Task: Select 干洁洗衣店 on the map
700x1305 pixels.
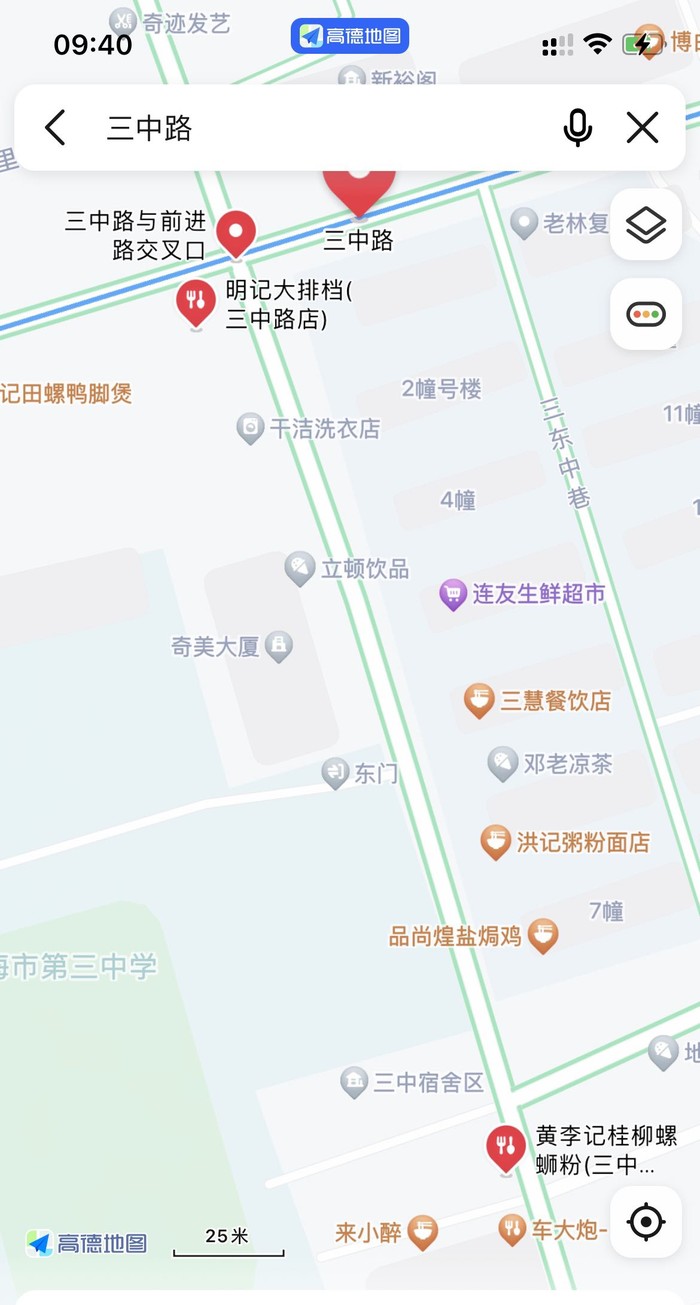Action: point(249,429)
